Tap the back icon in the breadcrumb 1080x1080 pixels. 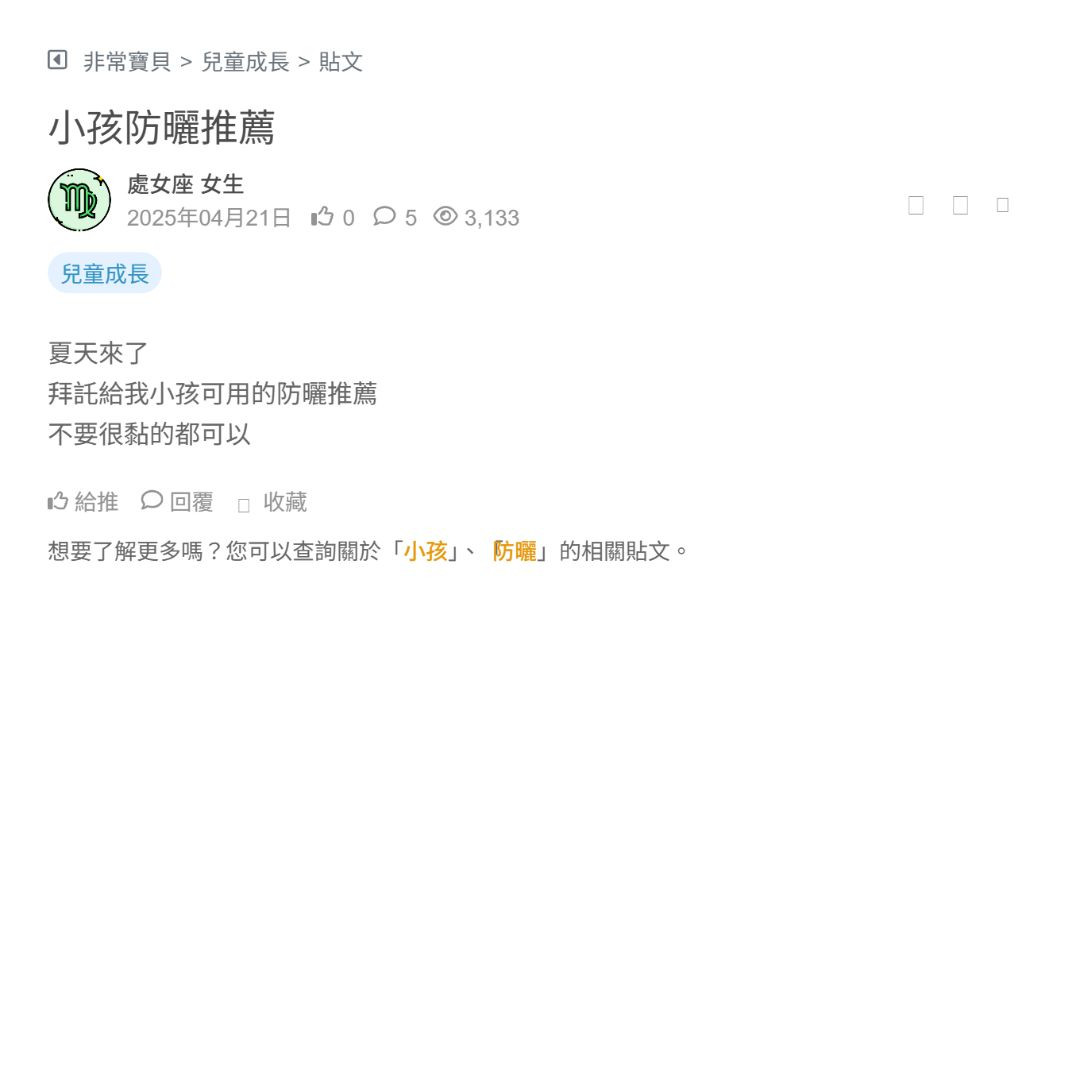click(x=57, y=60)
